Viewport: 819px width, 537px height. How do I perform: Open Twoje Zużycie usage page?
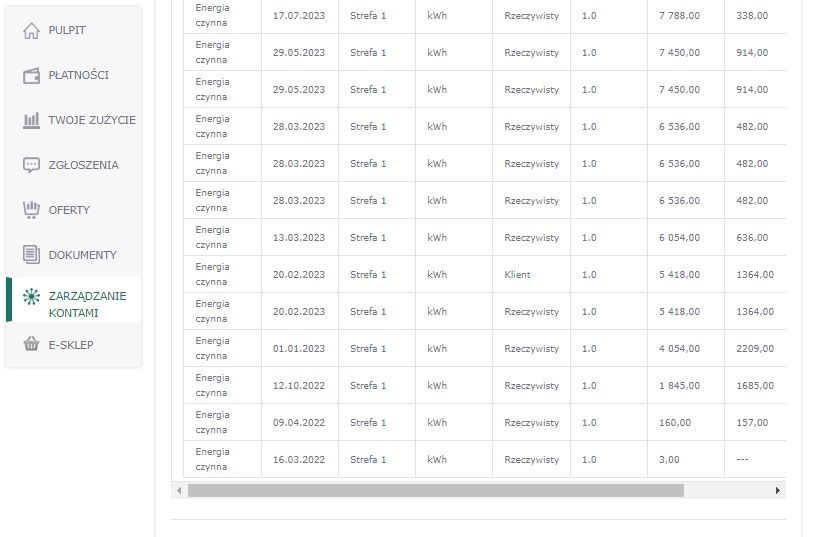74,120
